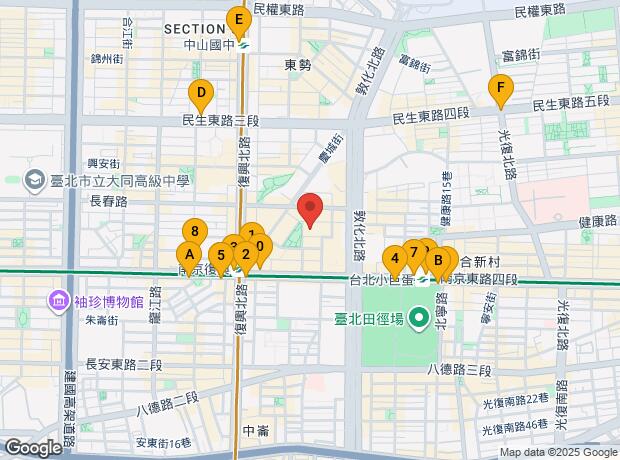Select map marker E

coord(238,19)
